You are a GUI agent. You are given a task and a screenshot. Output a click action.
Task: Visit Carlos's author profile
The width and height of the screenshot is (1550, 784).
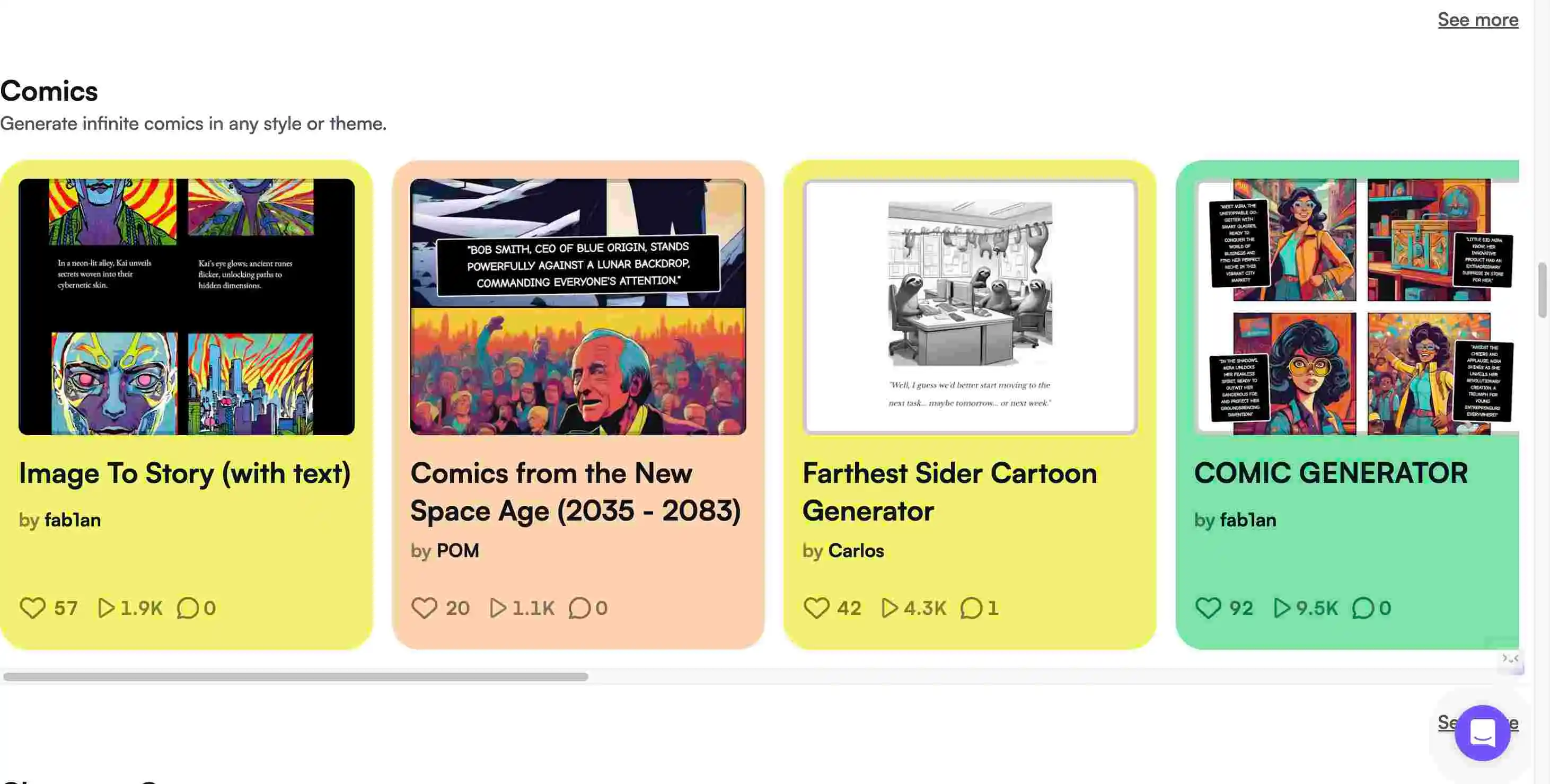click(x=856, y=551)
